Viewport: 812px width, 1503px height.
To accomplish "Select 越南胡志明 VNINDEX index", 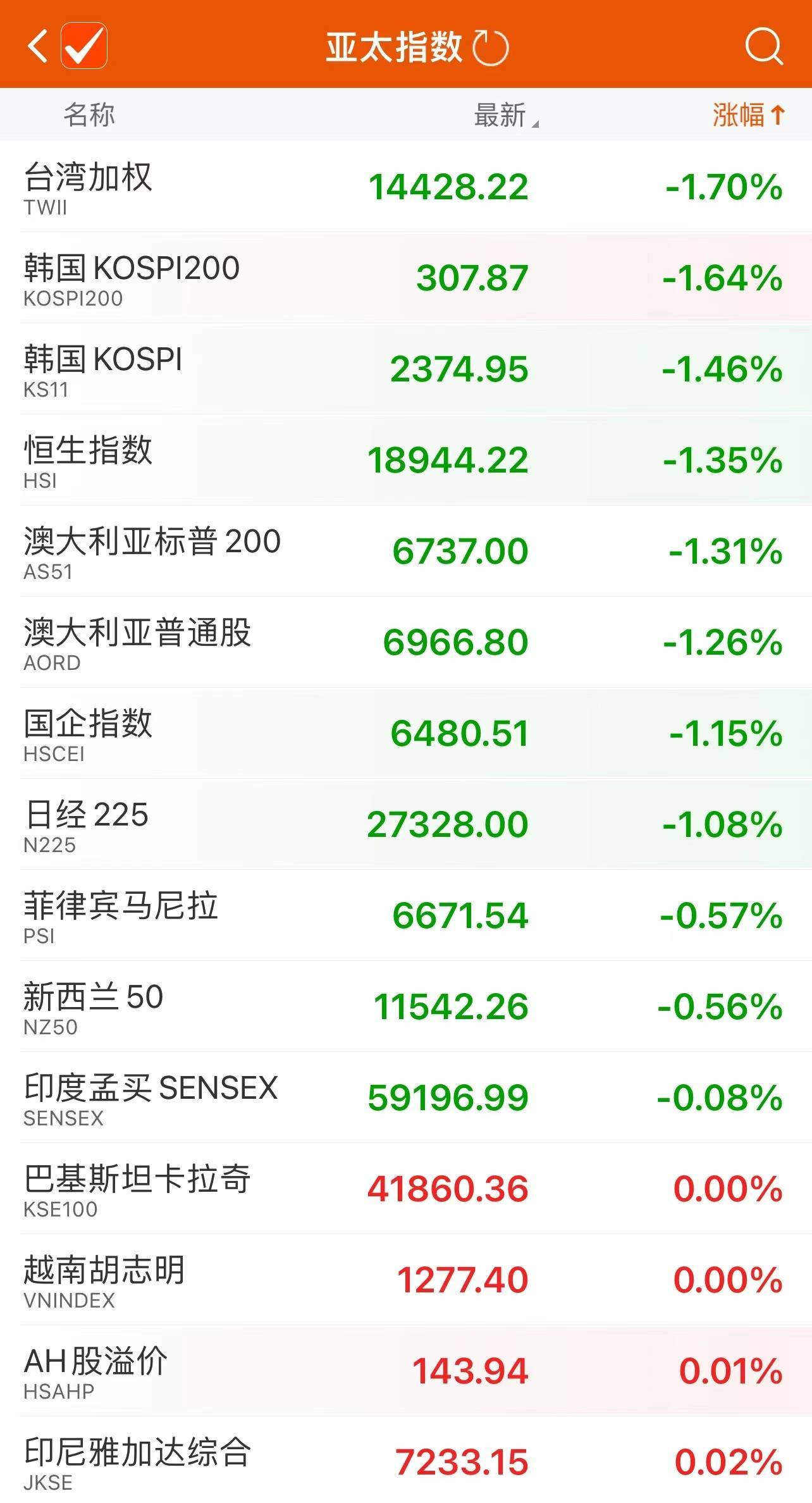I will tap(406, 1280).
